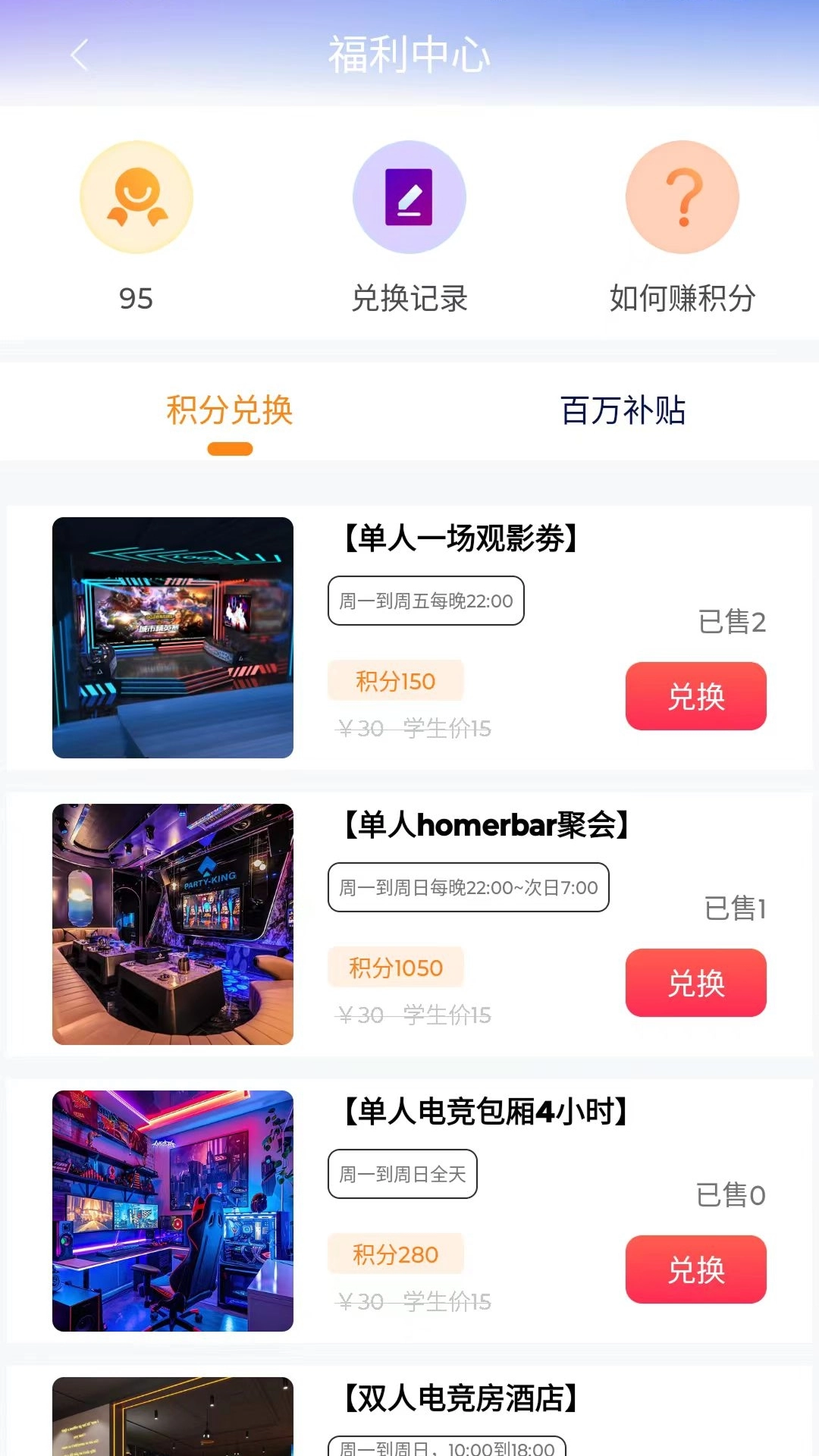Screen dimensions: 819x1456
Task: Open the movie voucher product thumbnail
Action: click(x=173, y=638)
